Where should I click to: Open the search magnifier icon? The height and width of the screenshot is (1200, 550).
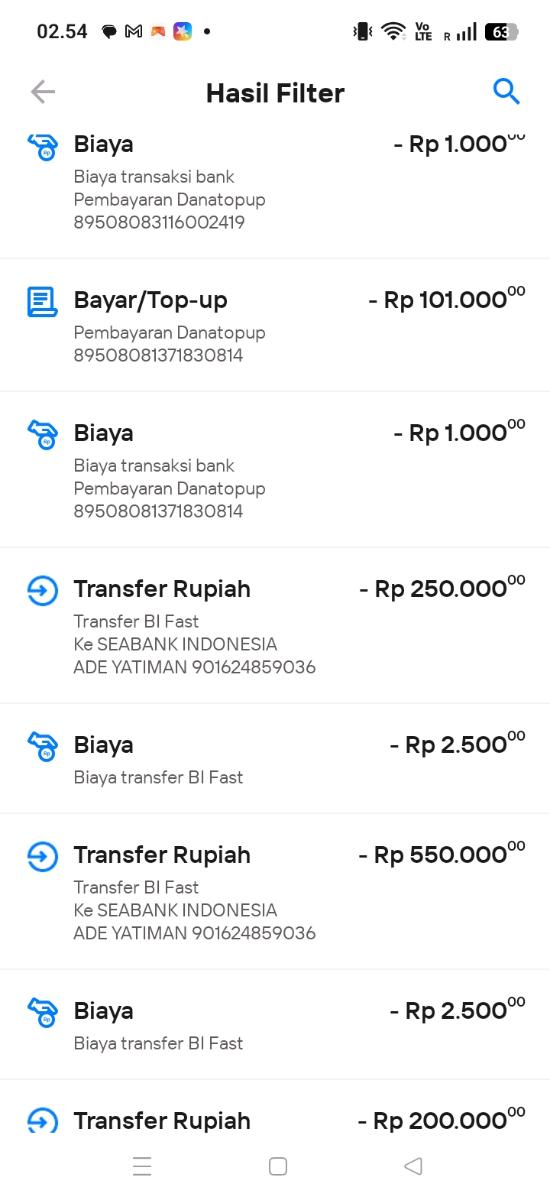pos(507,92)
